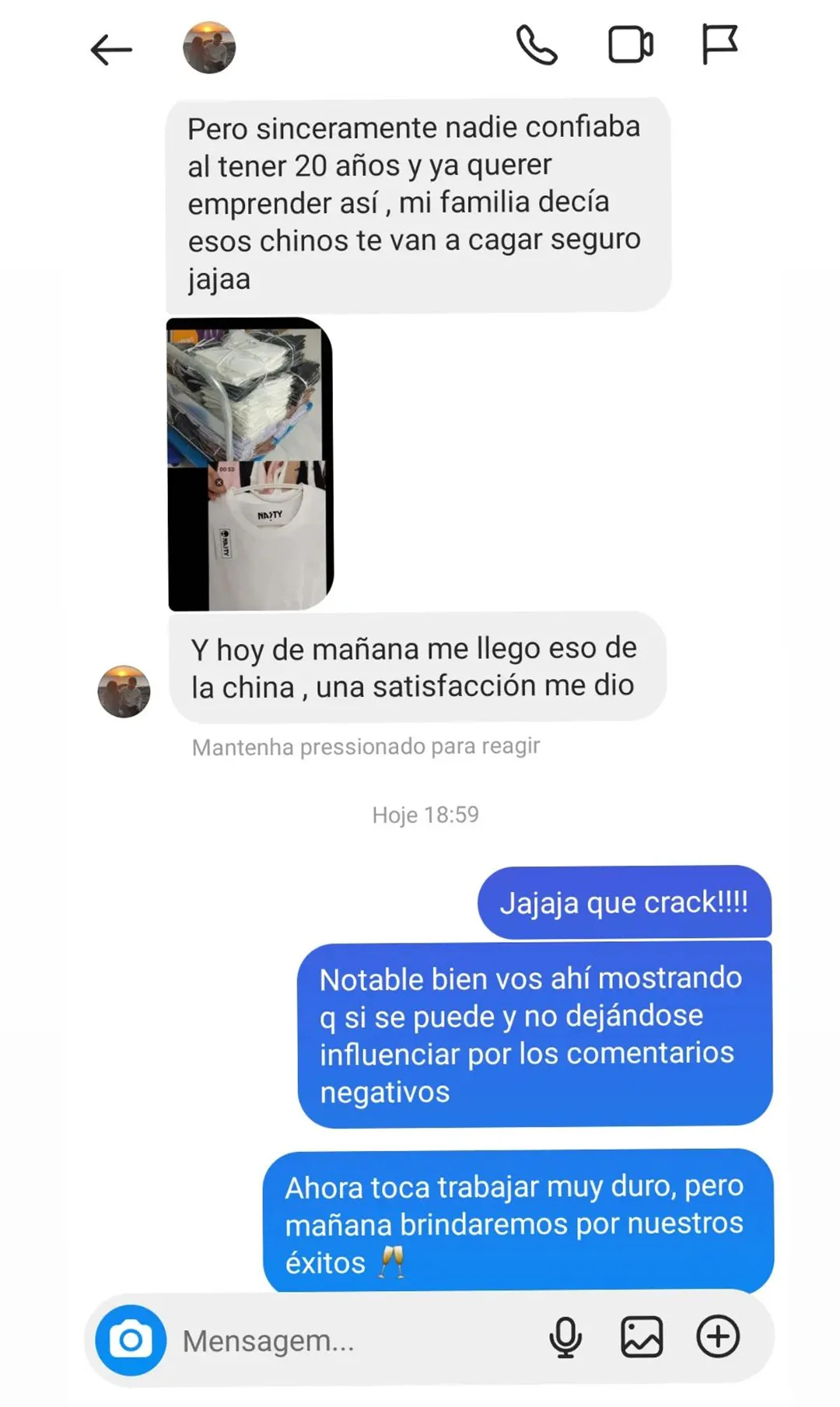Open the flag options icon
This screenshot has height=1407, width=840.
[719, 44]
